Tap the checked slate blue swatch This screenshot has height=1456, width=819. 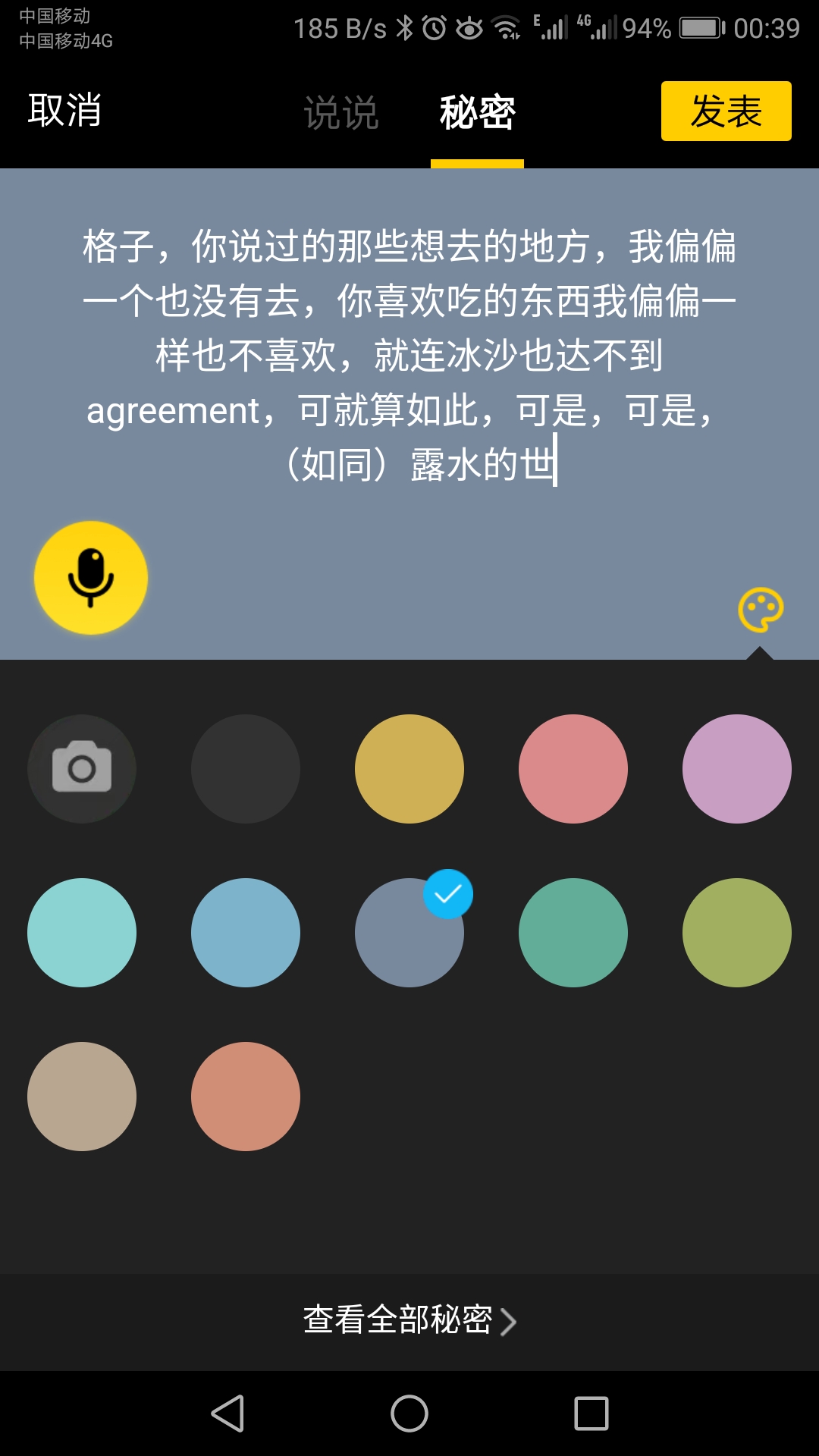point(409,932)
